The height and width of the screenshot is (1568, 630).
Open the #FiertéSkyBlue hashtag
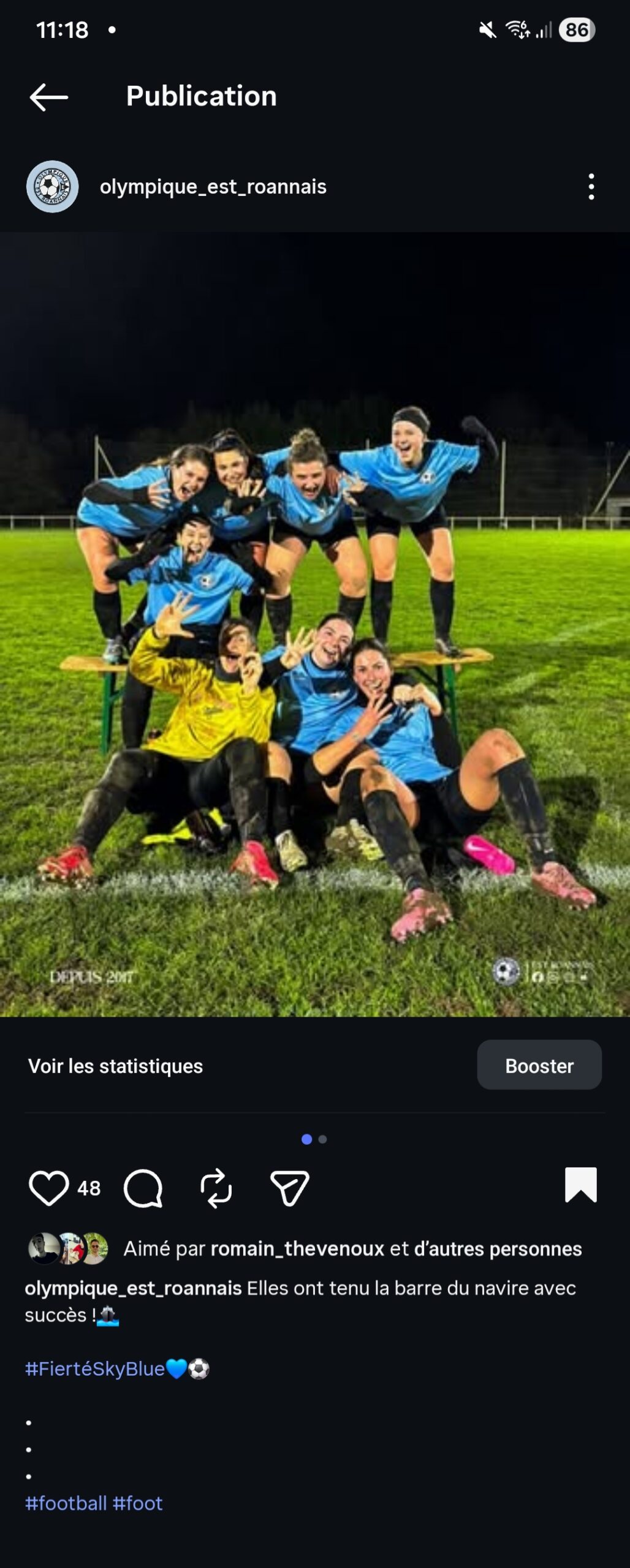tap(95, 1368)
